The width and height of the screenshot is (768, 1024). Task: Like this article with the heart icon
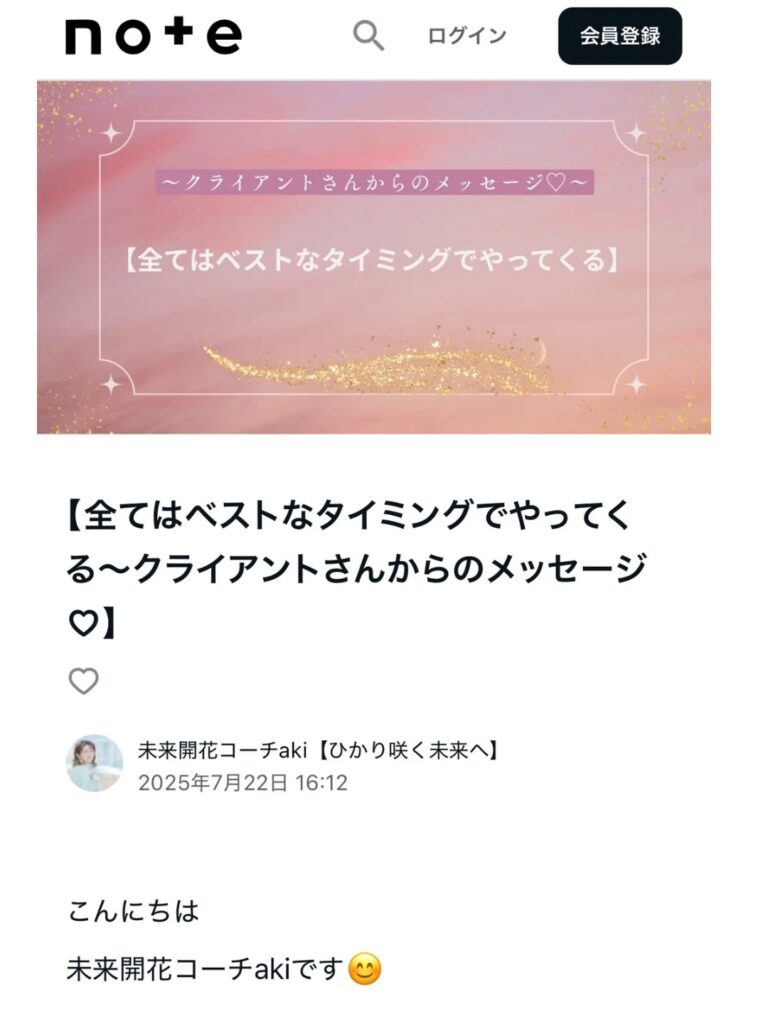coord(84,682)
